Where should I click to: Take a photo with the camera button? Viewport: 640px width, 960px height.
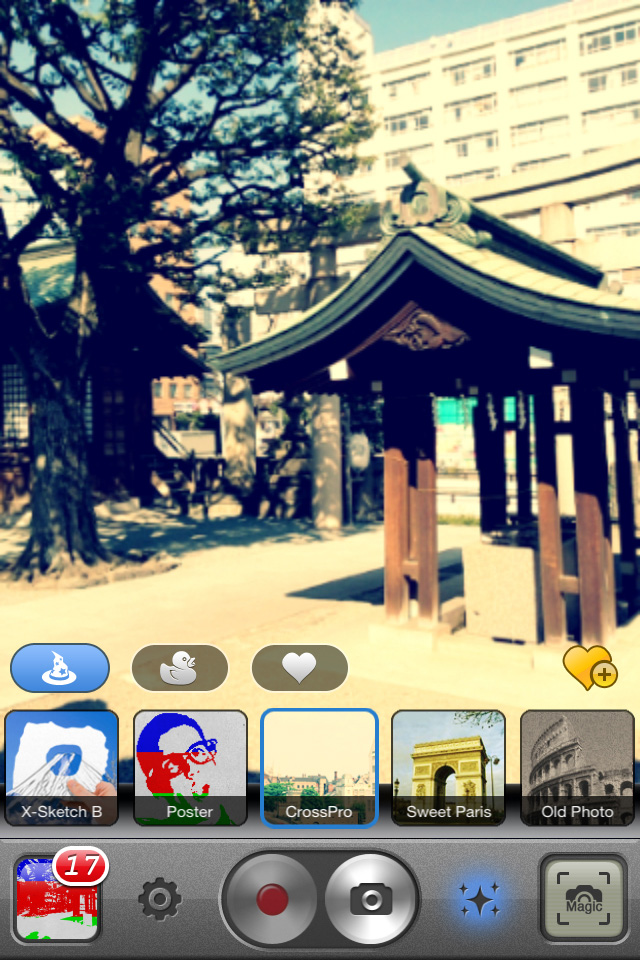371,899
